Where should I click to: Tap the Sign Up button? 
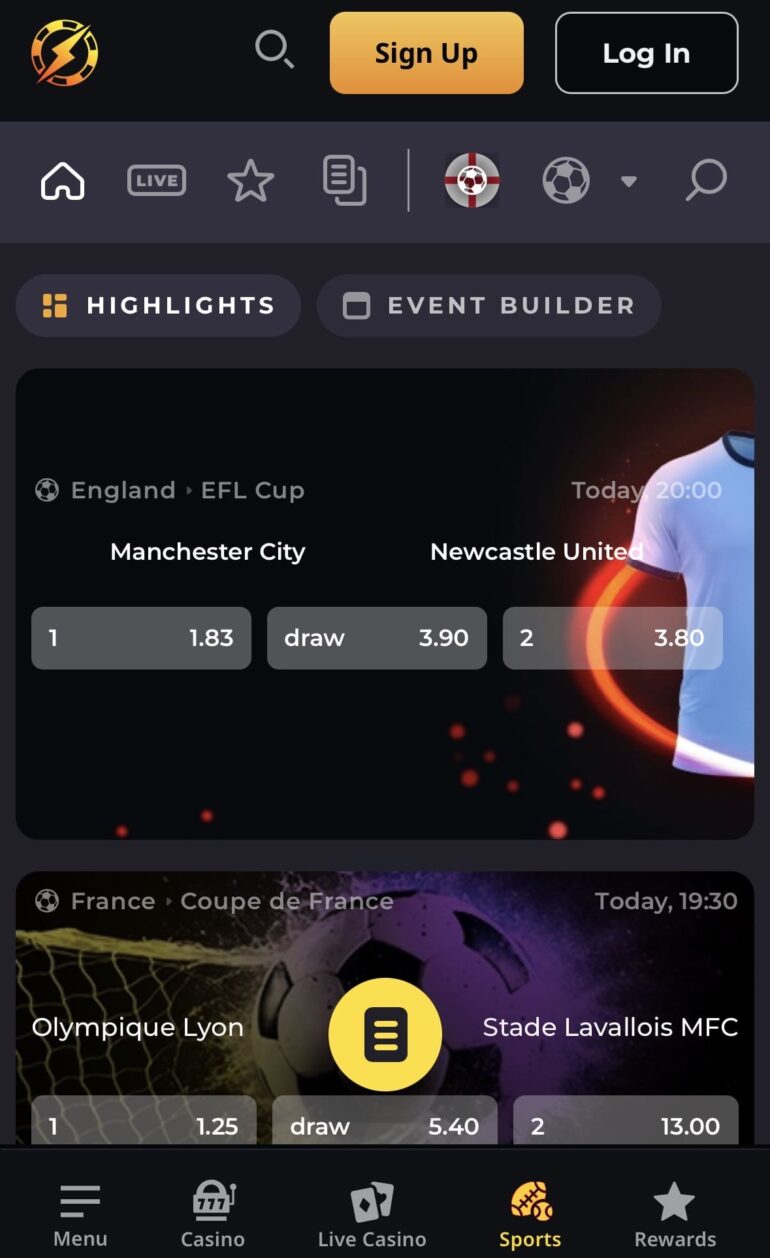click(x=427, y=53)
